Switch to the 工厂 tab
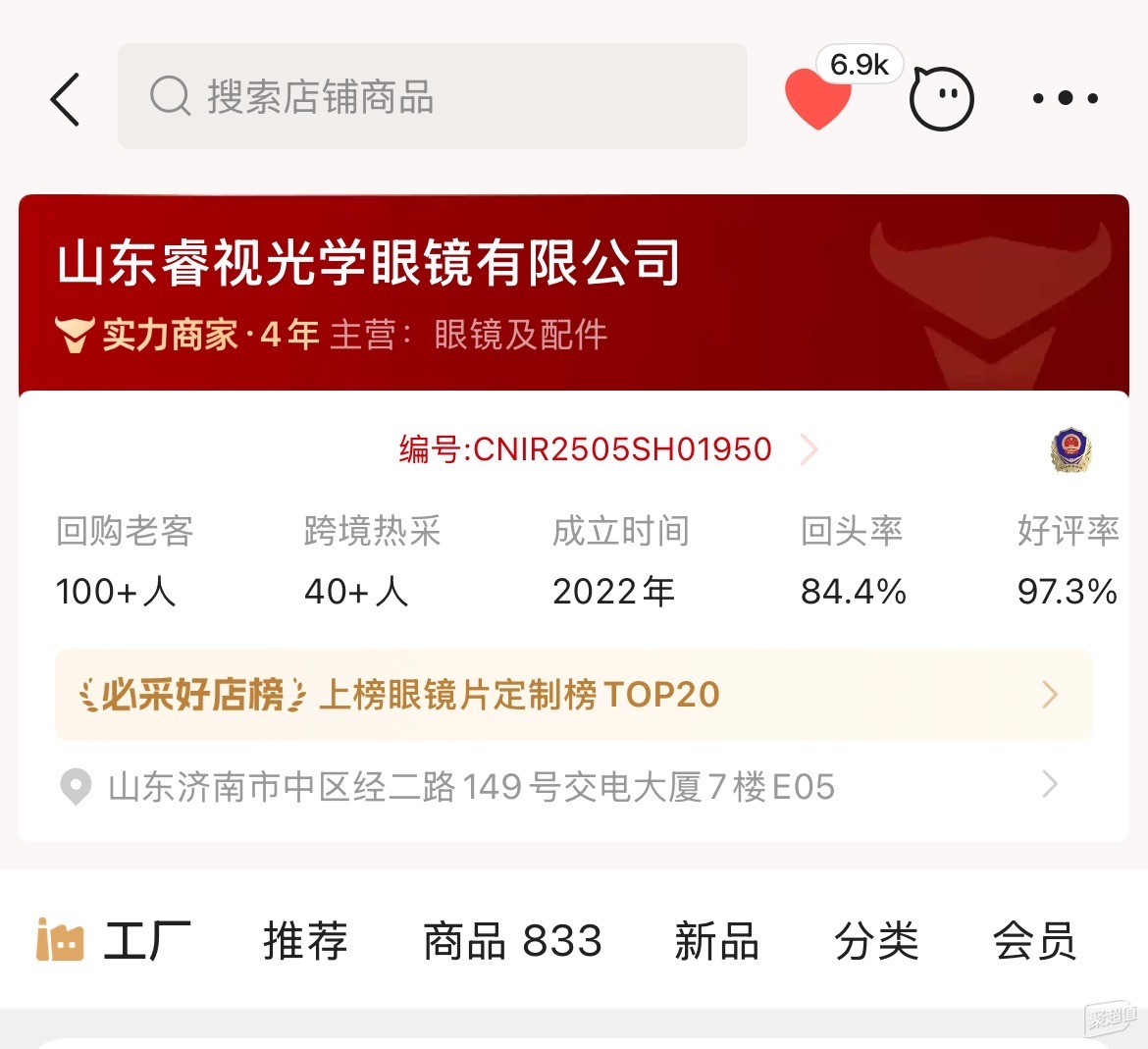Viewport: 1148px width, 1049px height. click(114, 941)
